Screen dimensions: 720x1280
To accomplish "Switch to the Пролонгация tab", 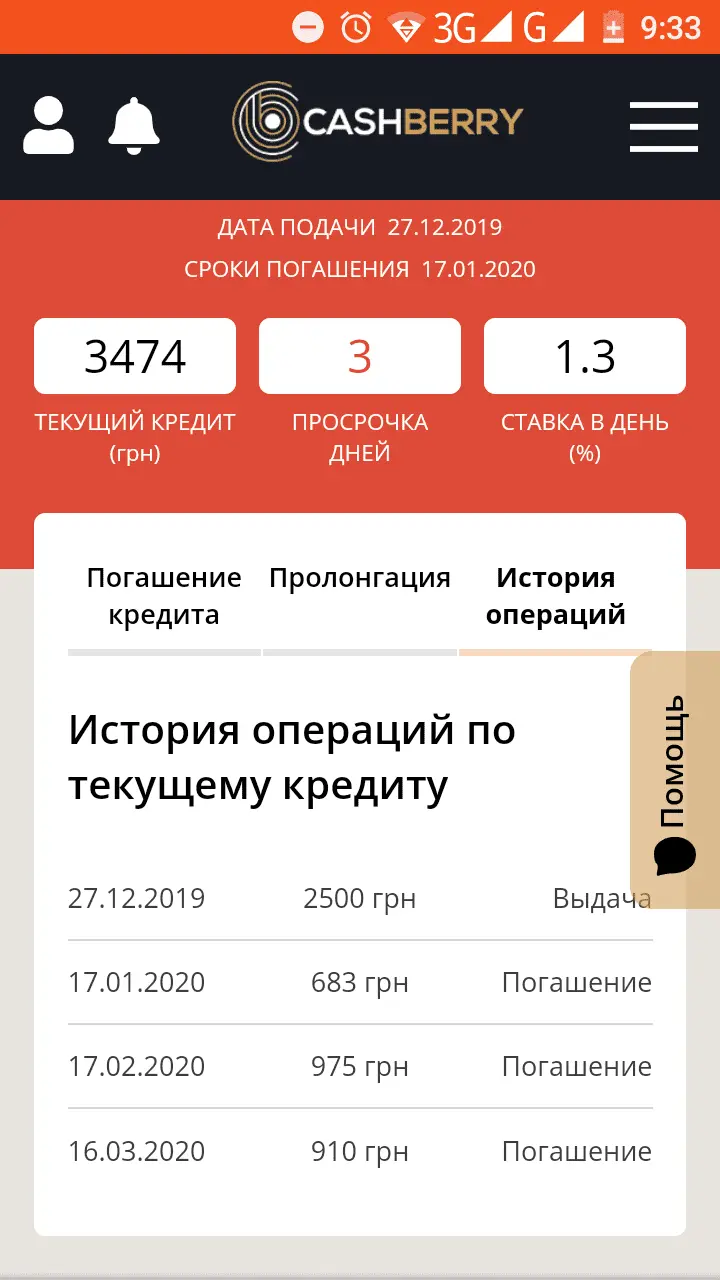I will pos(360,580).
